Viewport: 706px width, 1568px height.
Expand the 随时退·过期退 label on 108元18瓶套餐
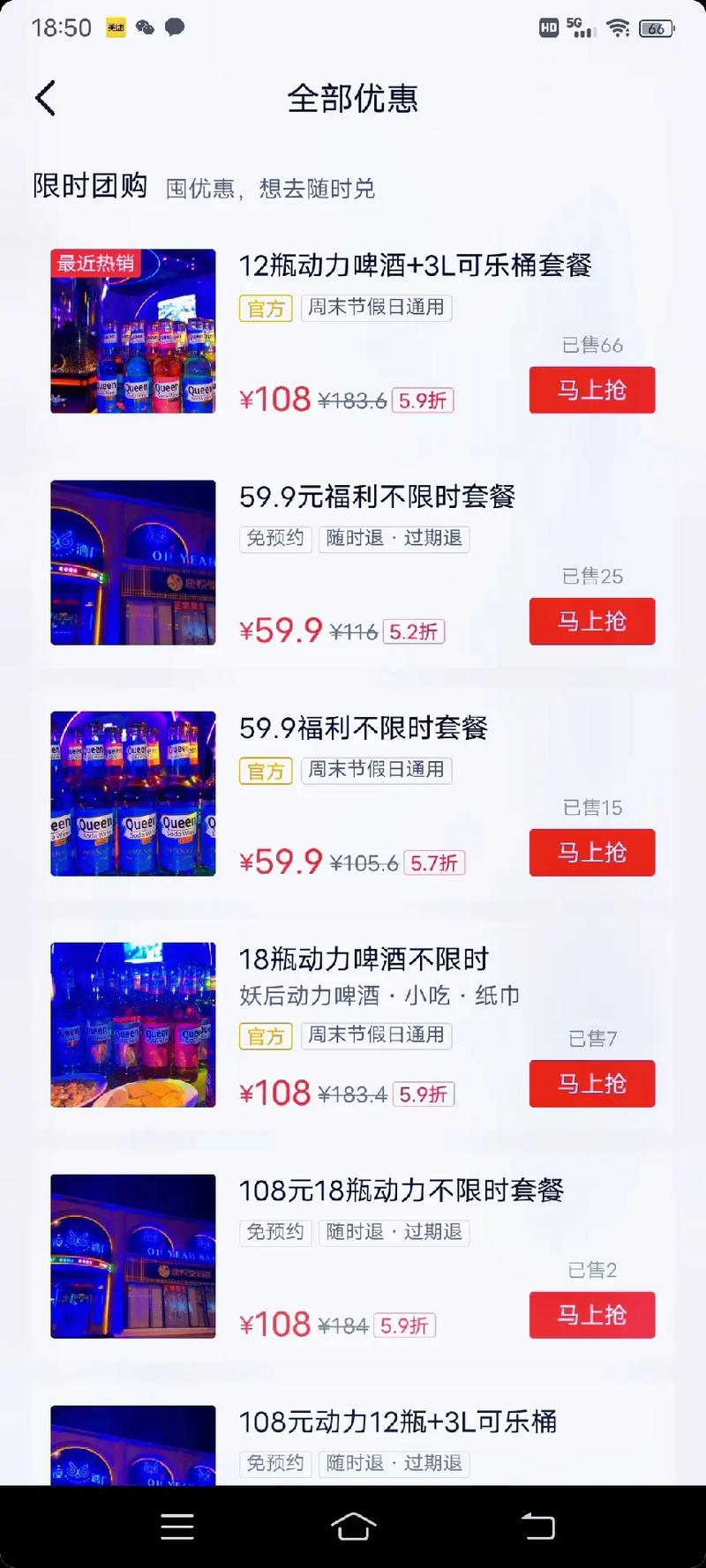pyautogui.click(x=394, y=1232)
